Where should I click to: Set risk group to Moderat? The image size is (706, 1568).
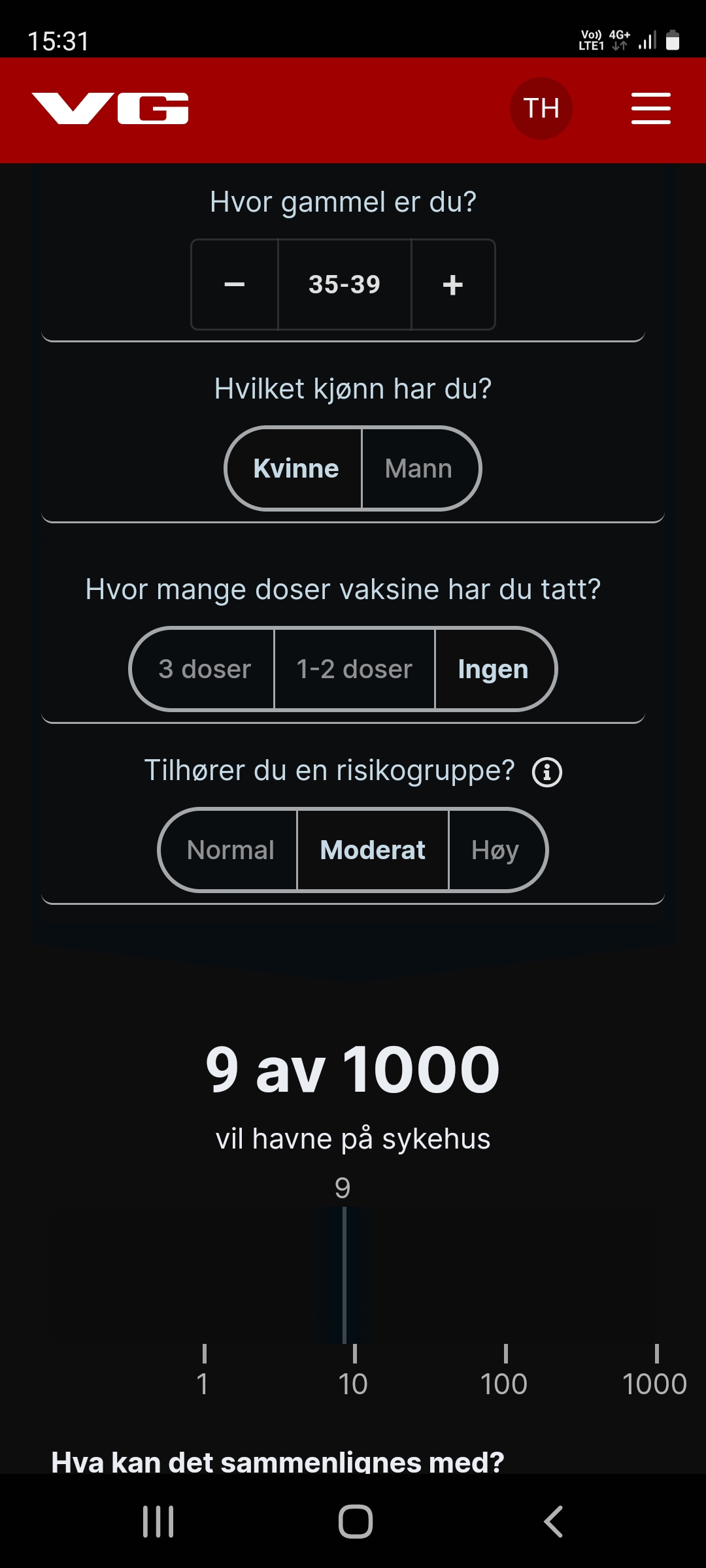click(x=373, y=850)
